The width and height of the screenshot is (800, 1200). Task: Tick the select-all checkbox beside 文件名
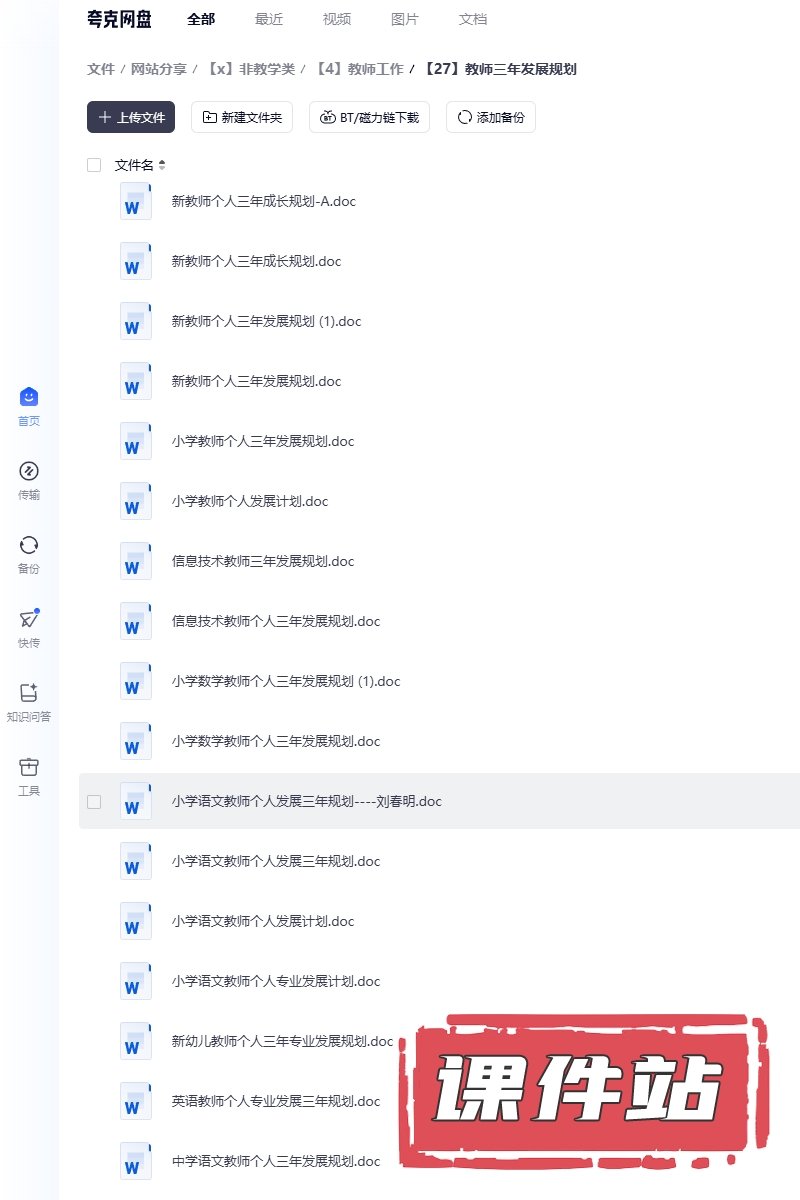[x=94, y=165]
